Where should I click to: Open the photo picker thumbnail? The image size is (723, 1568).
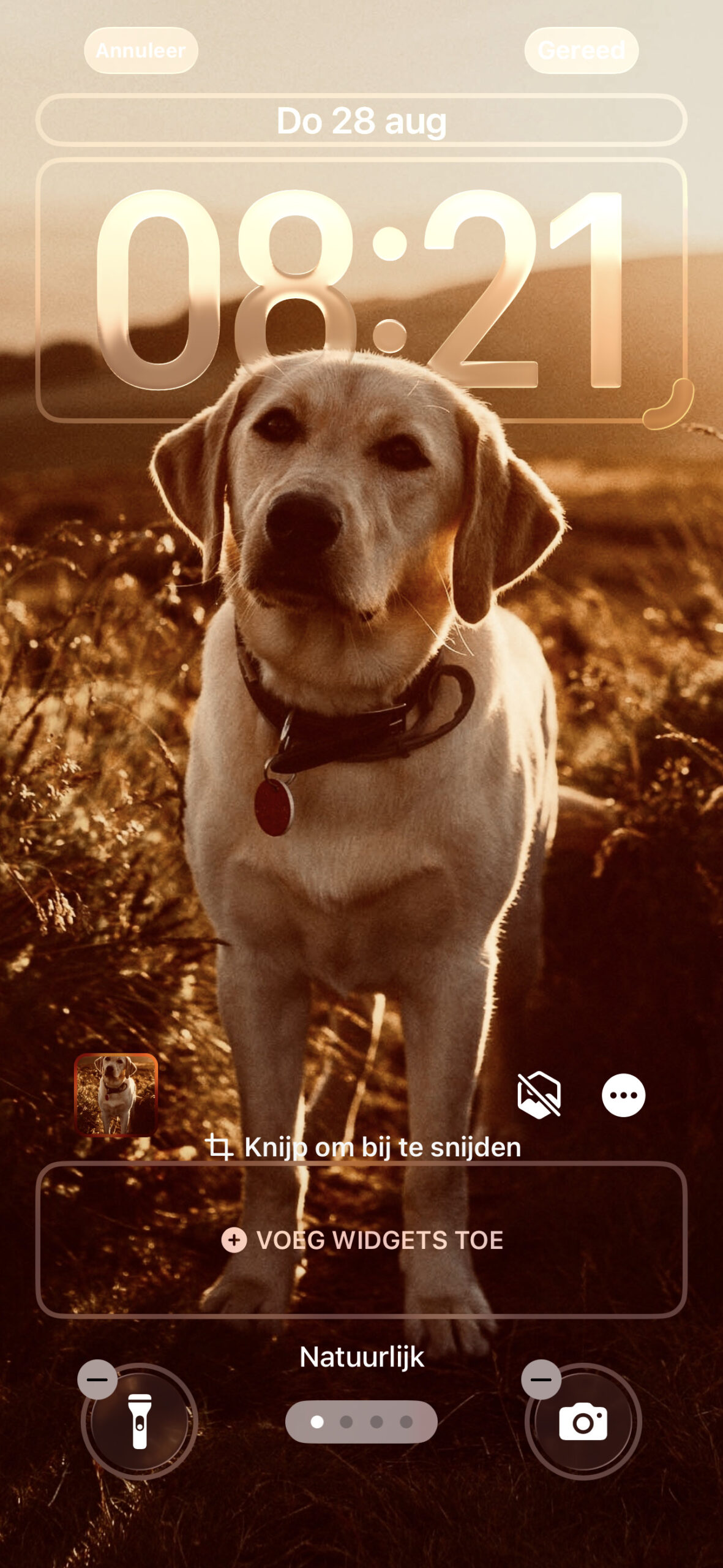(x=116, y=1095)
